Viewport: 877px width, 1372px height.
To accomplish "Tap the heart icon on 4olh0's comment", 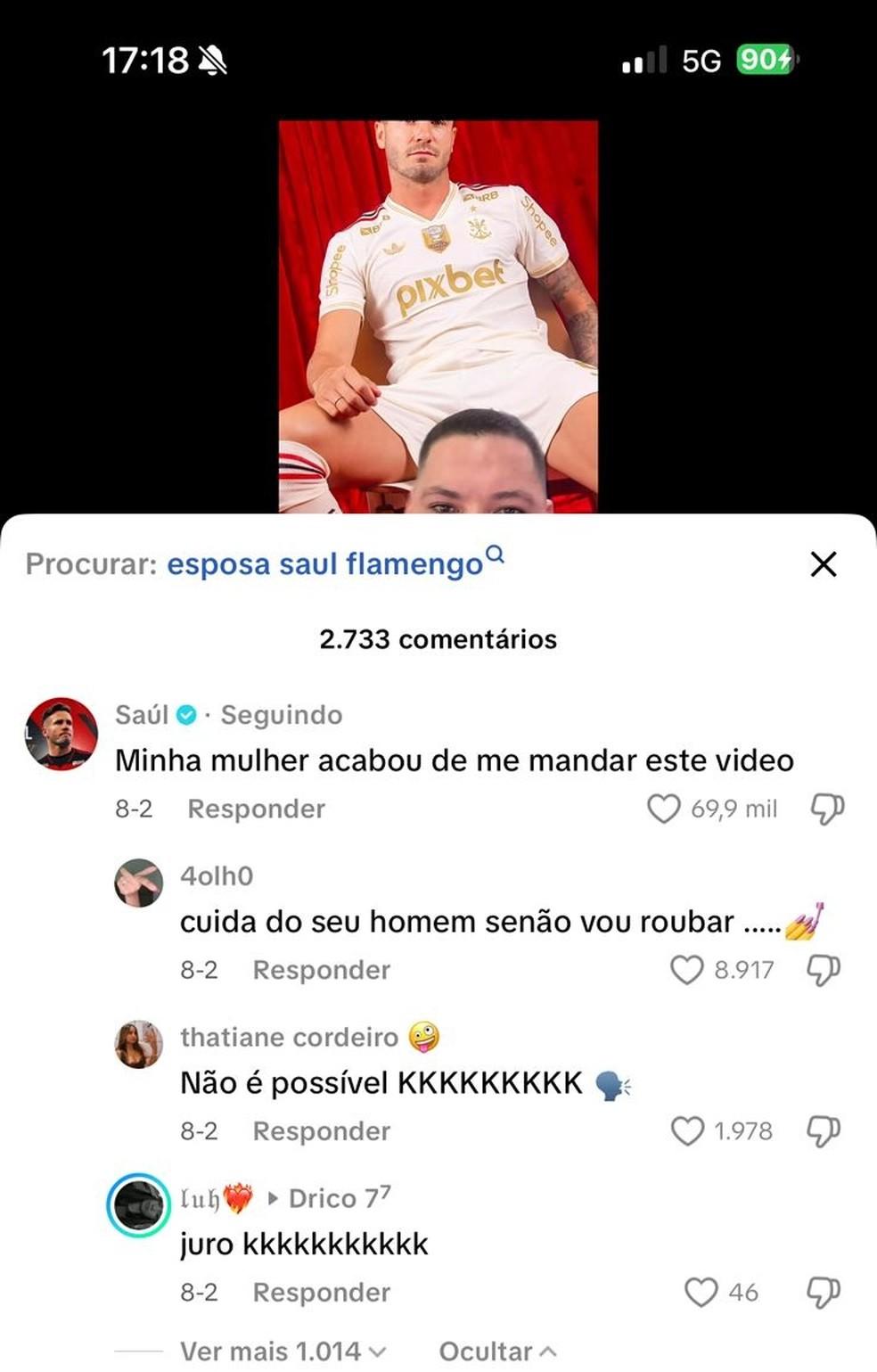I will tap(686, 970).
